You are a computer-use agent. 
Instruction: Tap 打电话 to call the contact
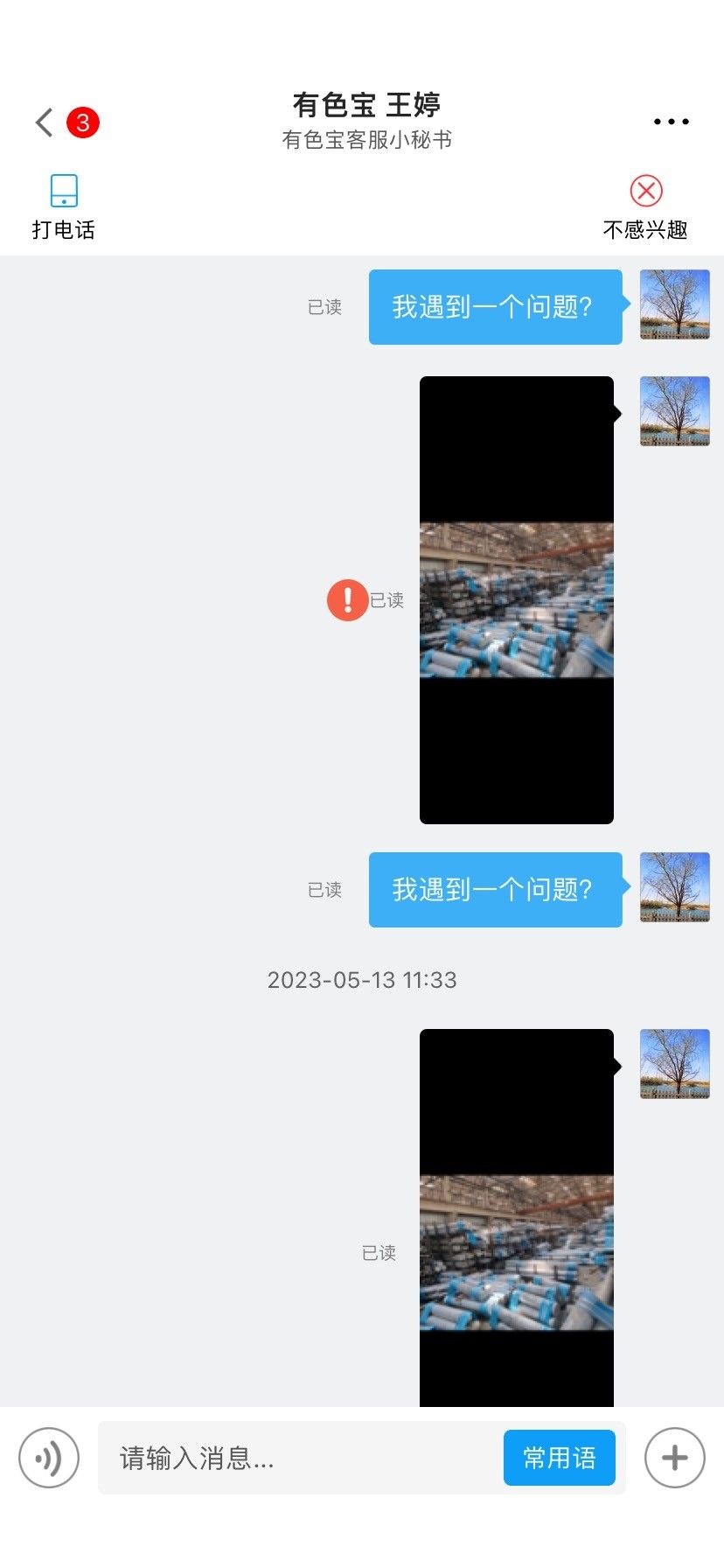point(63,207)
